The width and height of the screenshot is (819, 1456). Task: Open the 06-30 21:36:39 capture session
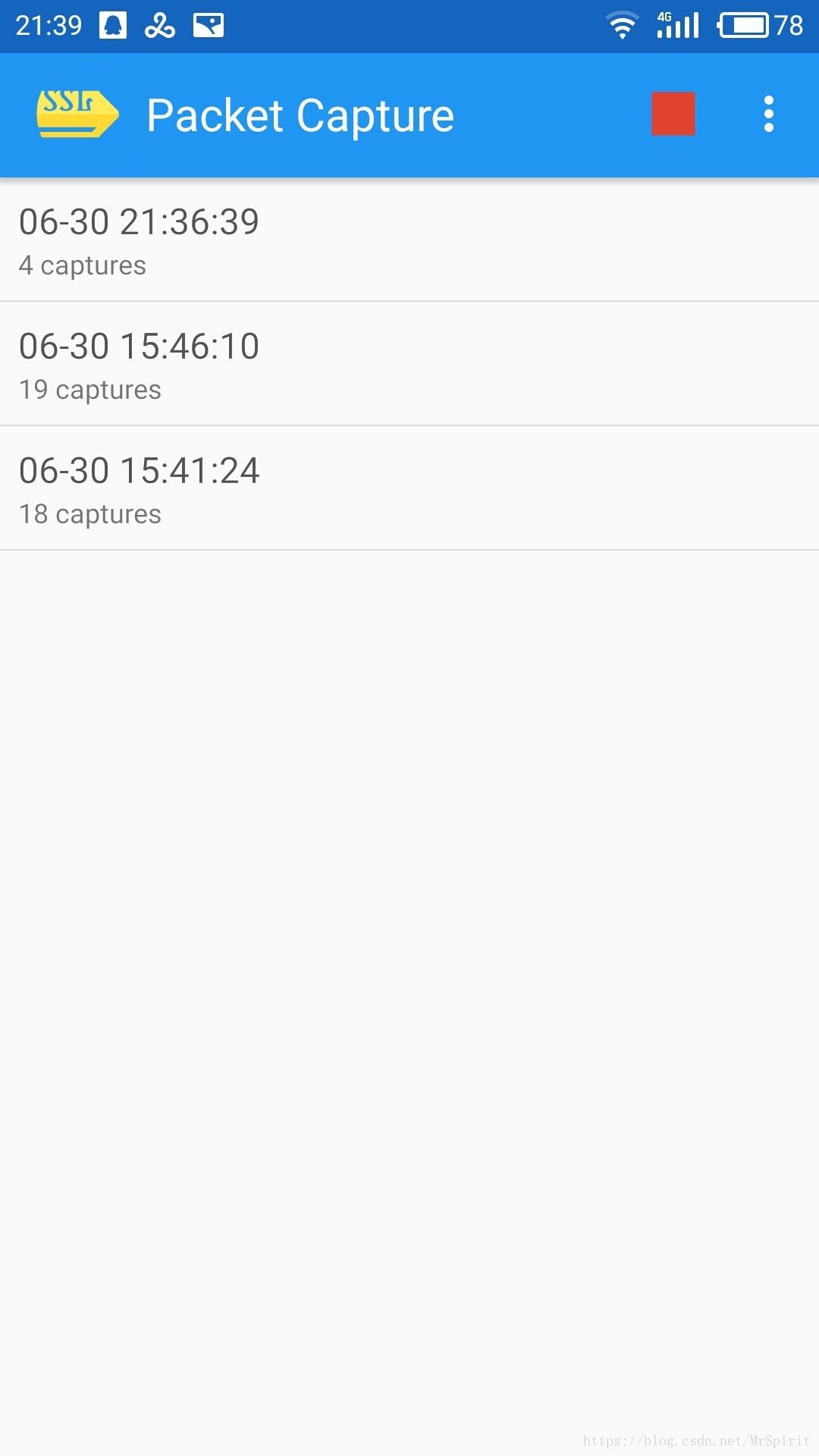(409, 241)
